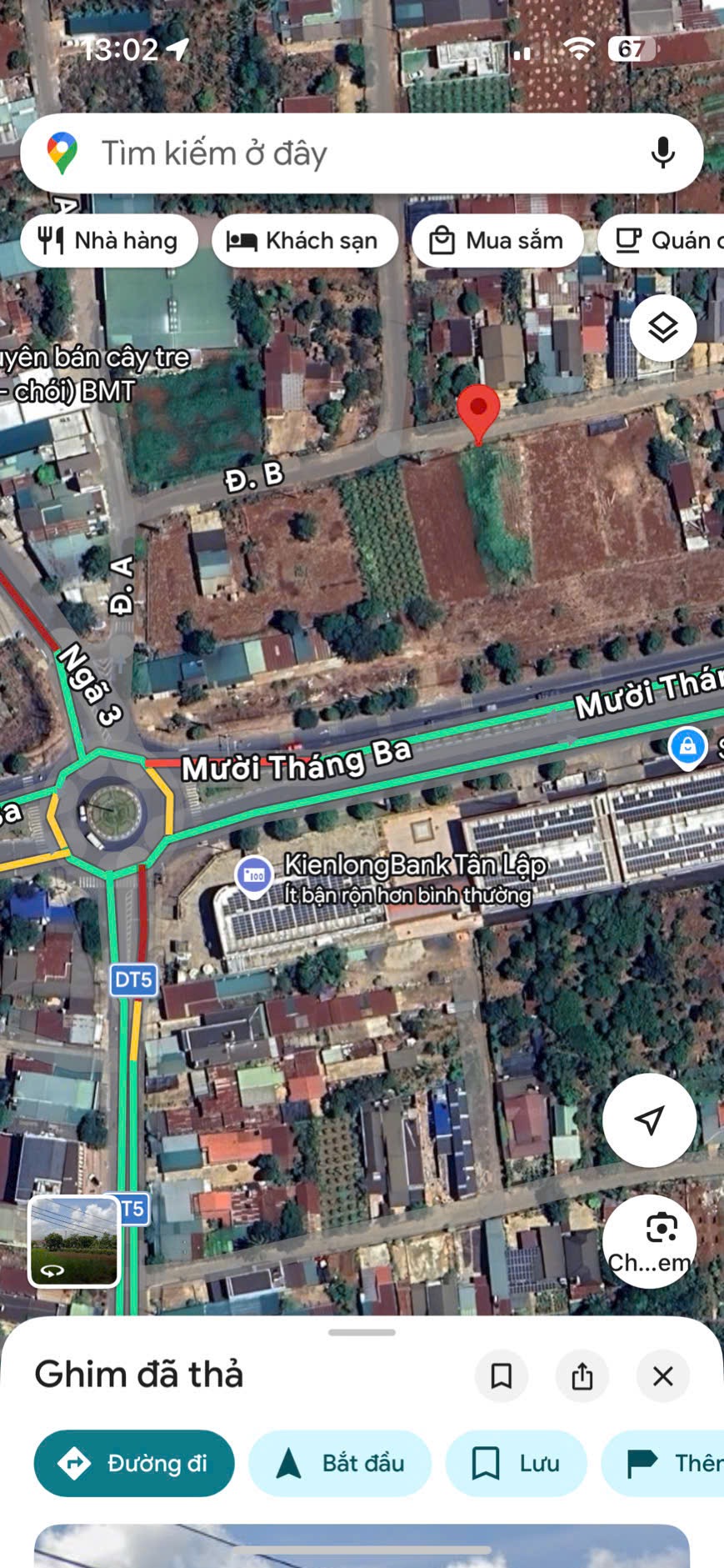Share the dropped pin location
The image size is (724, 1568).
pos(582,1376)
